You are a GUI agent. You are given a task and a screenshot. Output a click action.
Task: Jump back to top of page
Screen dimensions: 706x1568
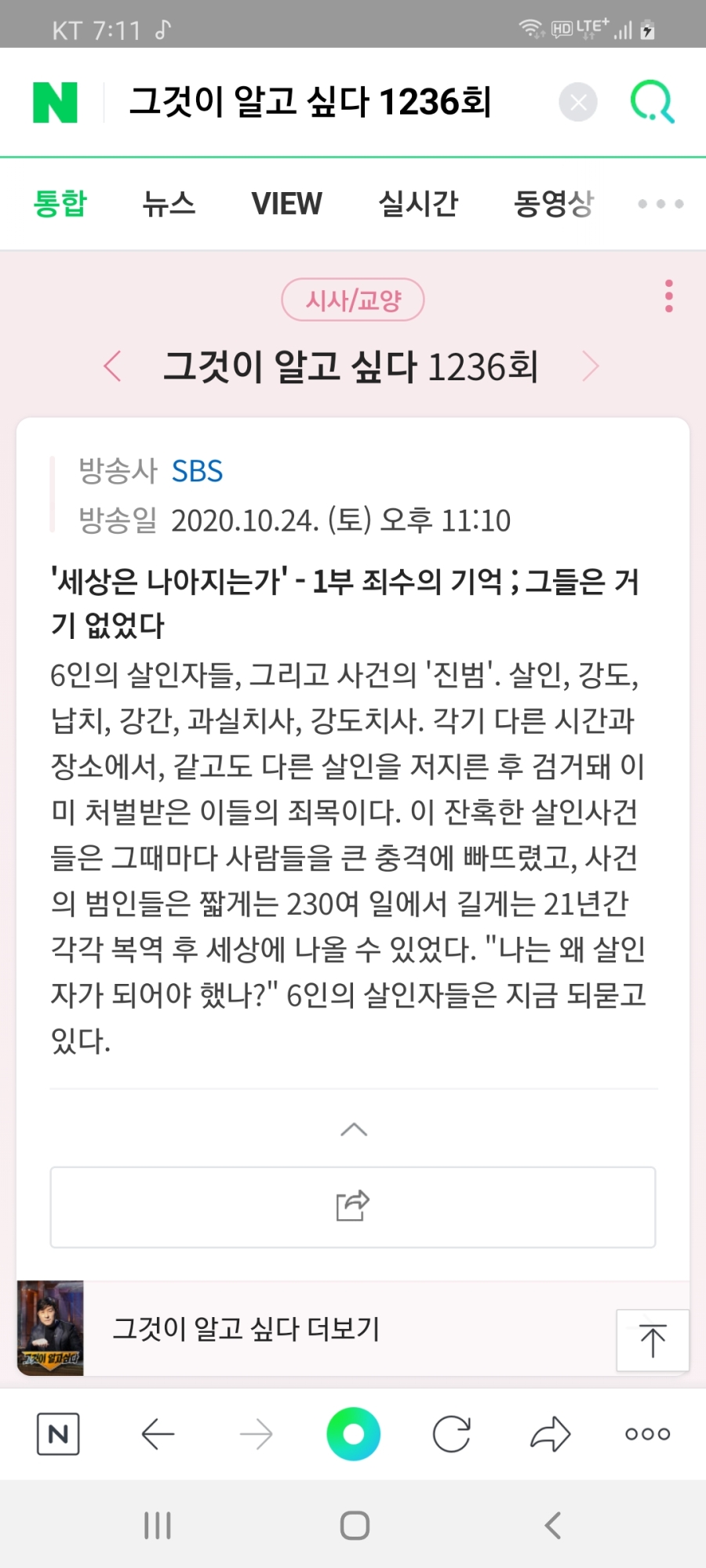653,1341
